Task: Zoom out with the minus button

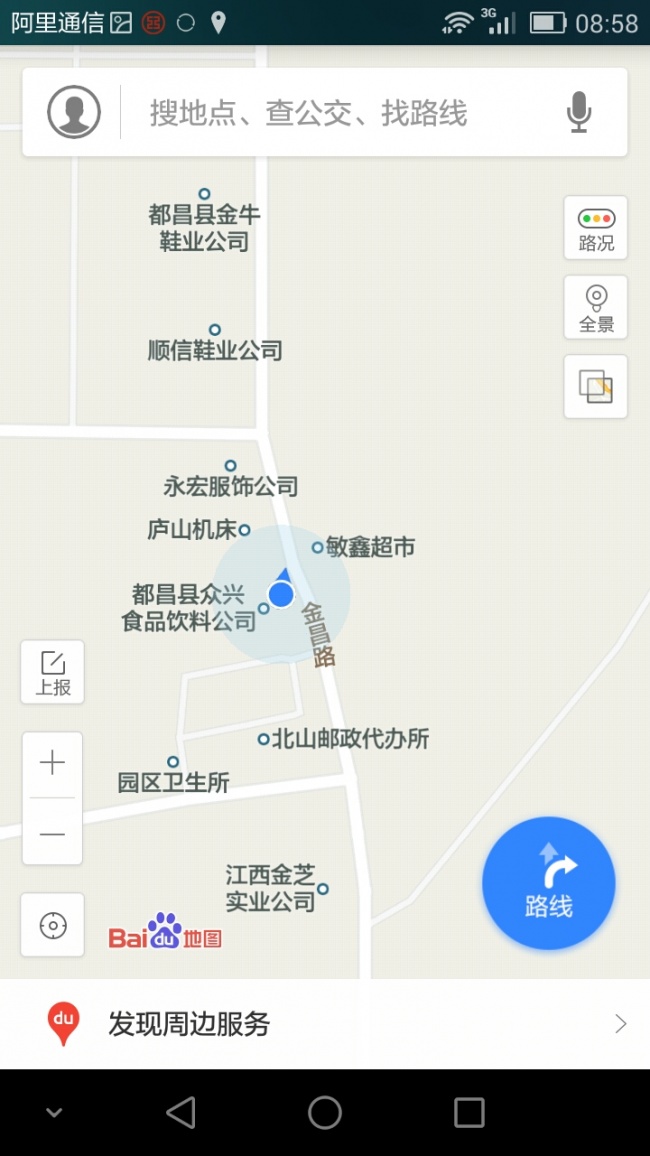Action: pyautogui.click(x=52, y=833)
